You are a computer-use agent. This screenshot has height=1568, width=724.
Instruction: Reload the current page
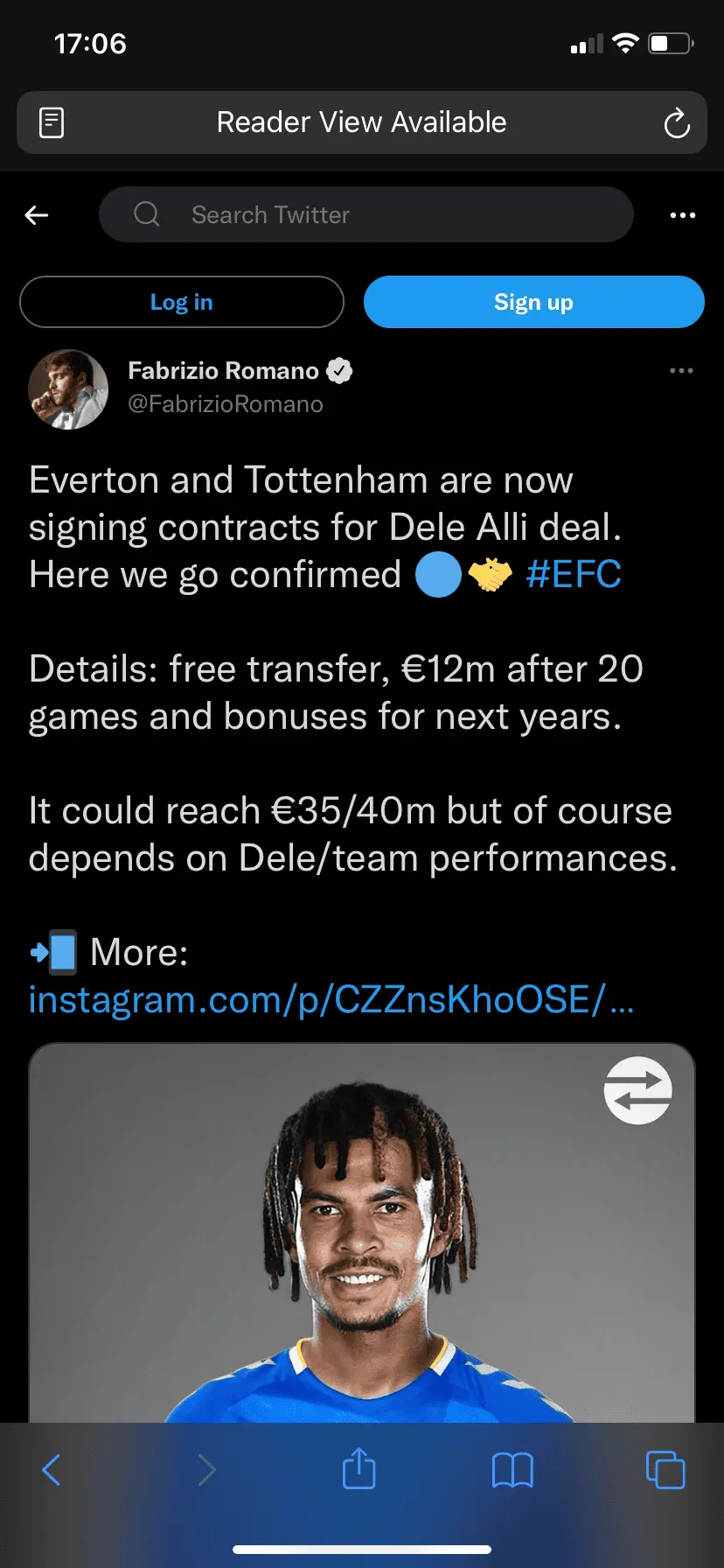coord(677,123)
